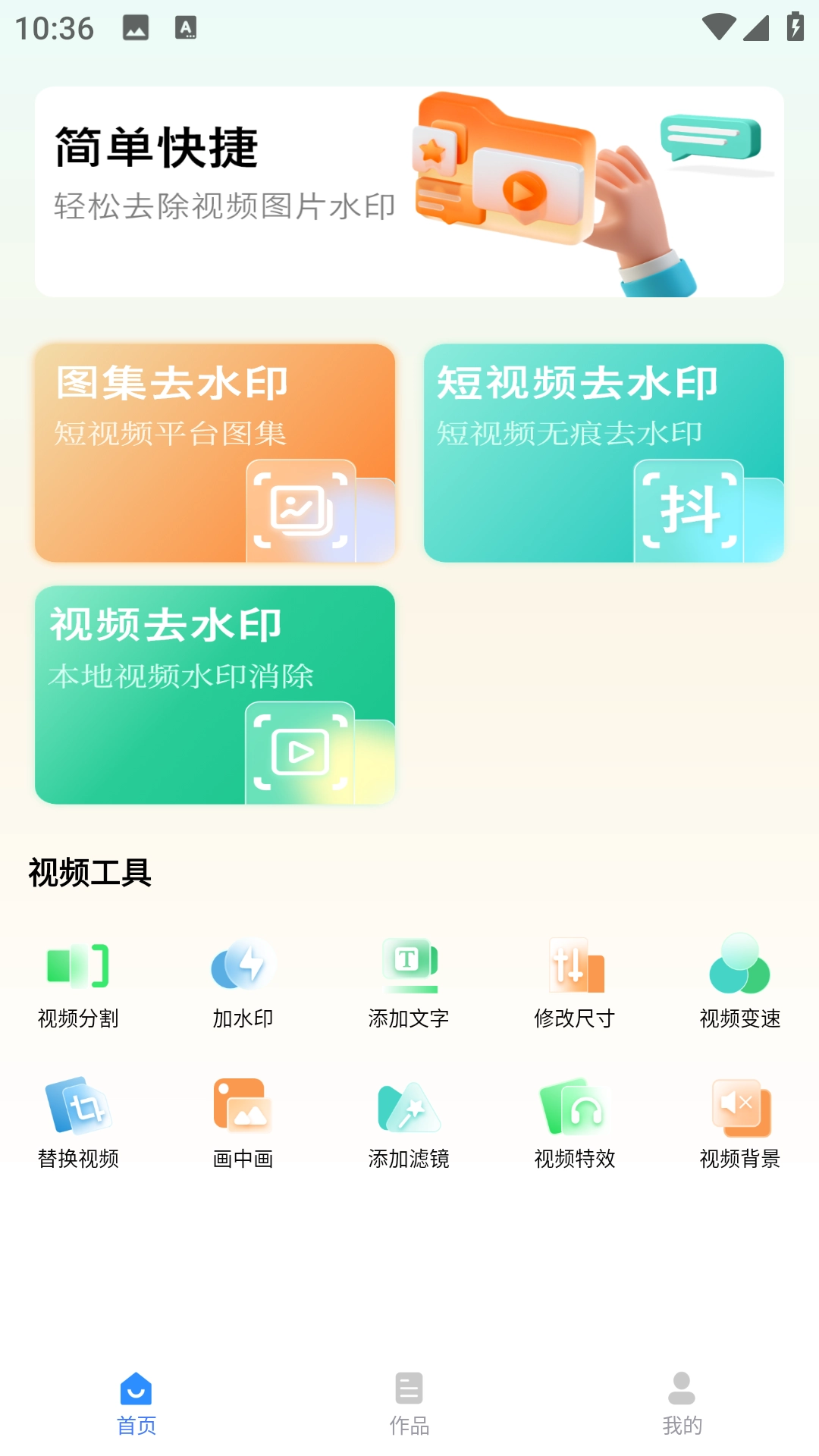Open the 短视频去水印 feature card
The image size is (819, 1456).
[603, 453]
